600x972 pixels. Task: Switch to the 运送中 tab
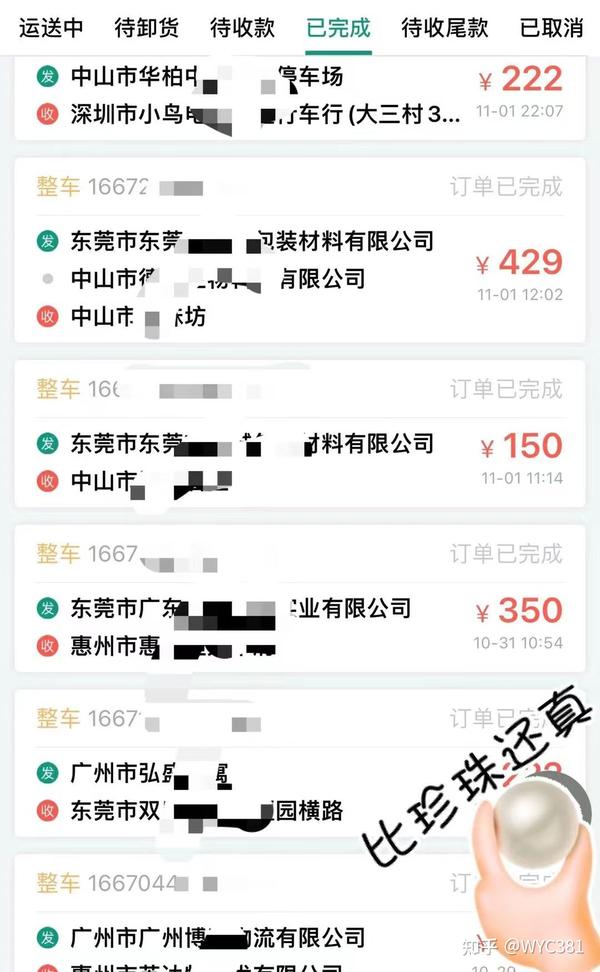(x=51, y=28)
